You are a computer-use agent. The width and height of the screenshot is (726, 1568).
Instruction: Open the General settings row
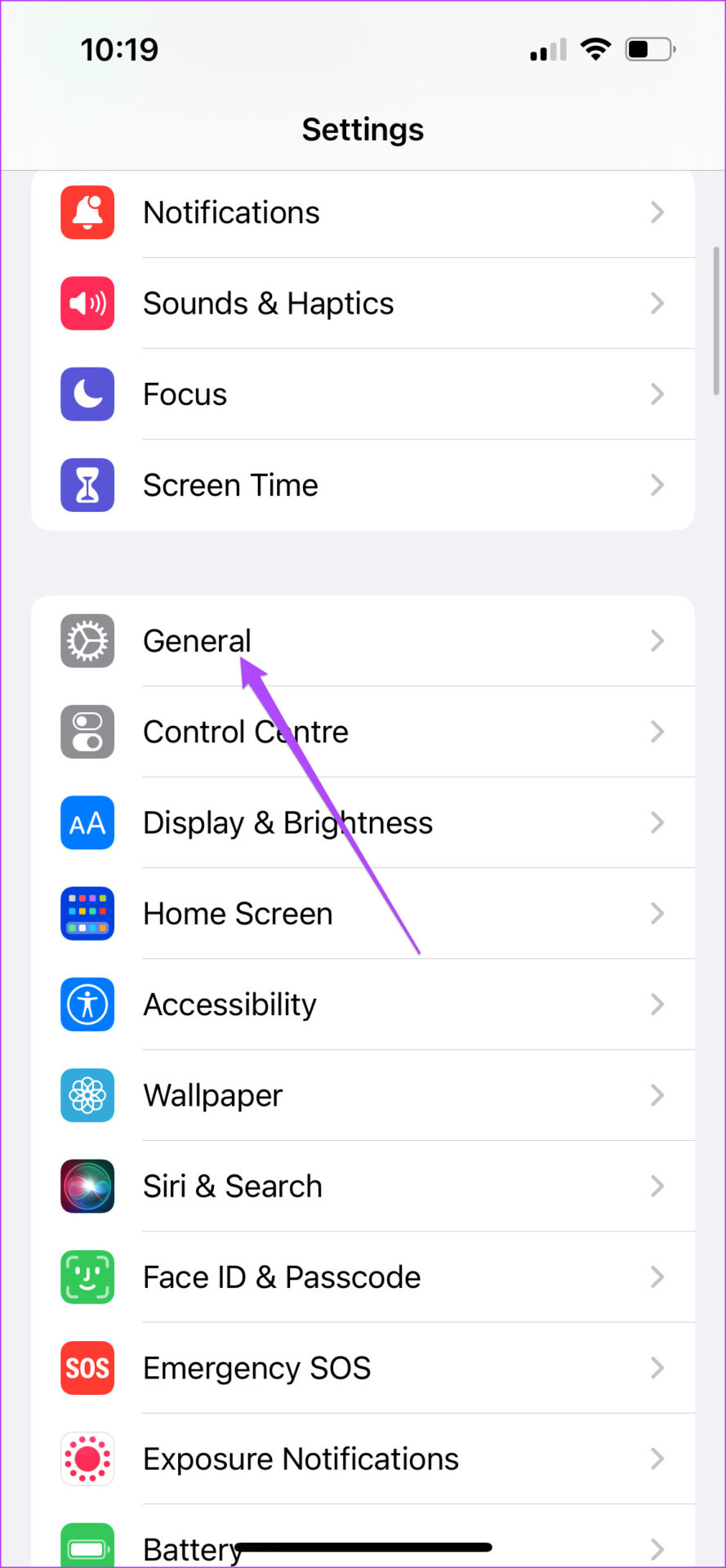click(363, 641)
